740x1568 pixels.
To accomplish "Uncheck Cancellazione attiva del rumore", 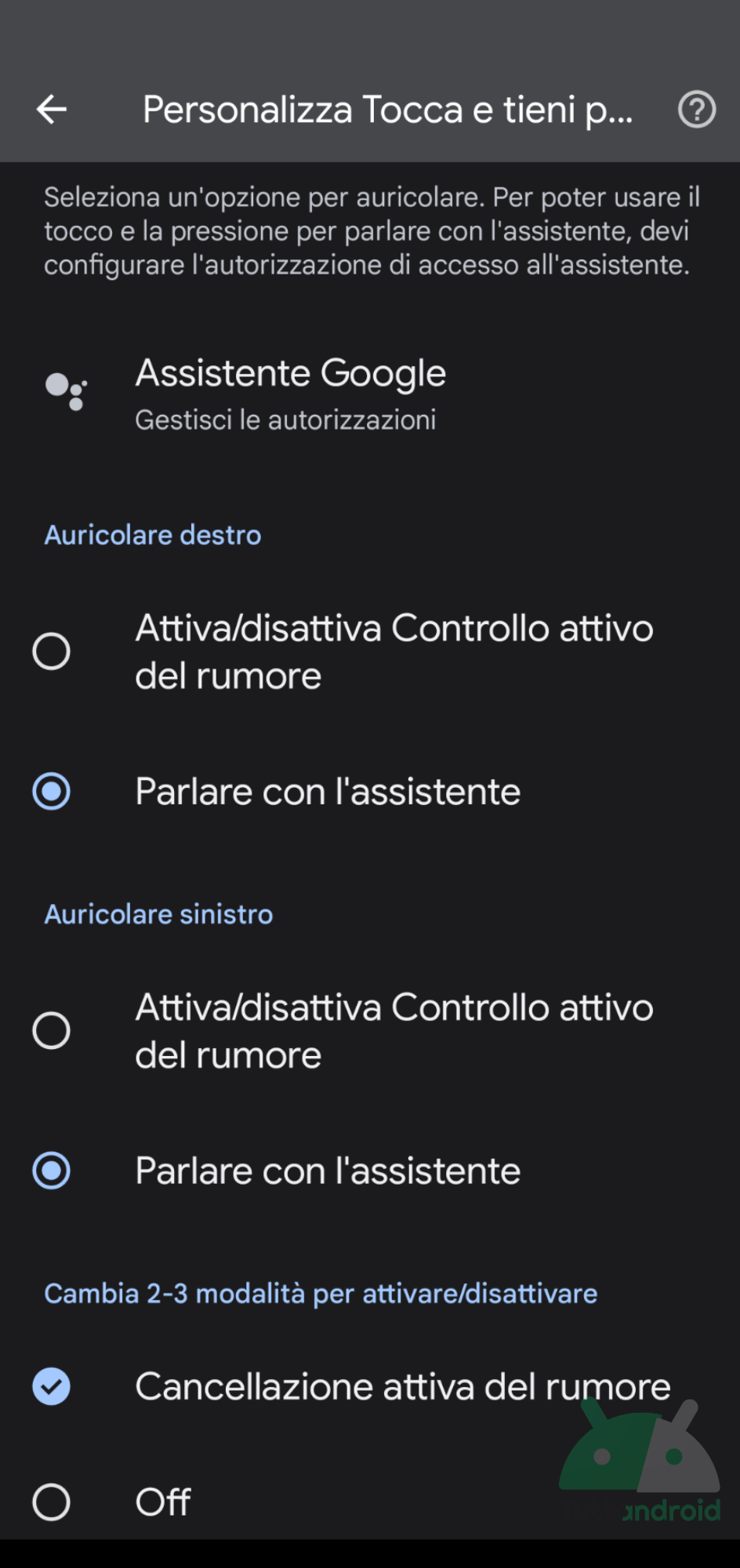I will (370, 1386).
